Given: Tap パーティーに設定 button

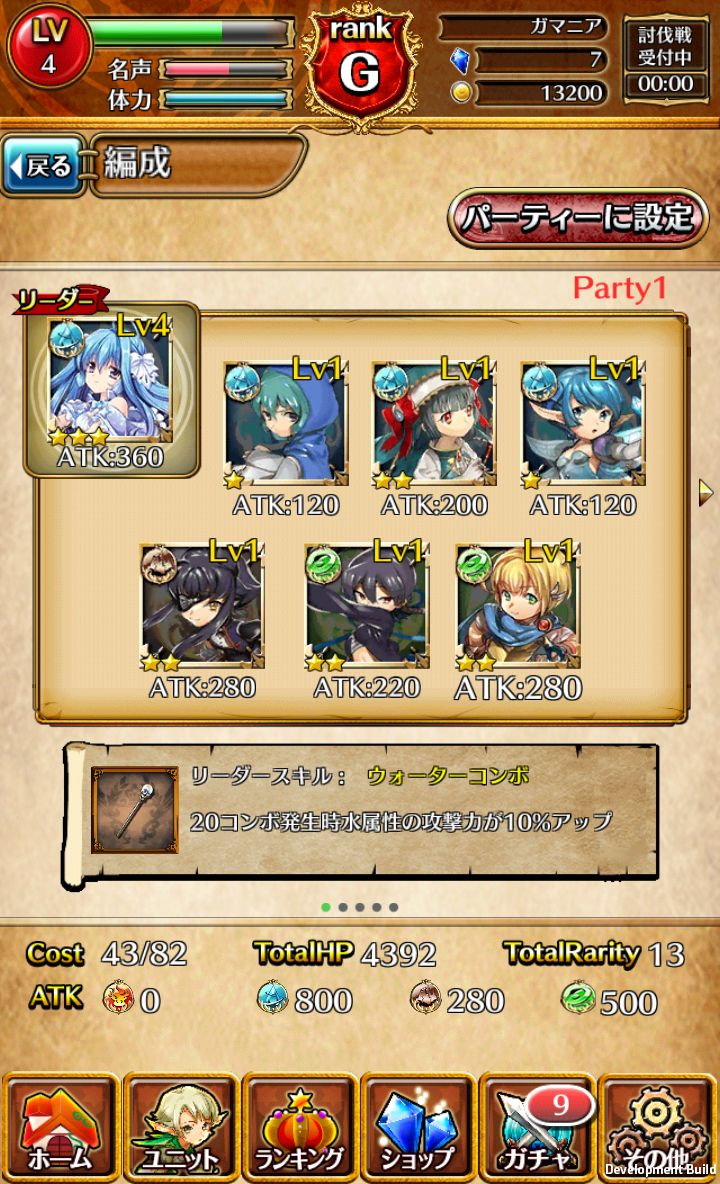Looking at the screenshot, I should click(578, 217).
